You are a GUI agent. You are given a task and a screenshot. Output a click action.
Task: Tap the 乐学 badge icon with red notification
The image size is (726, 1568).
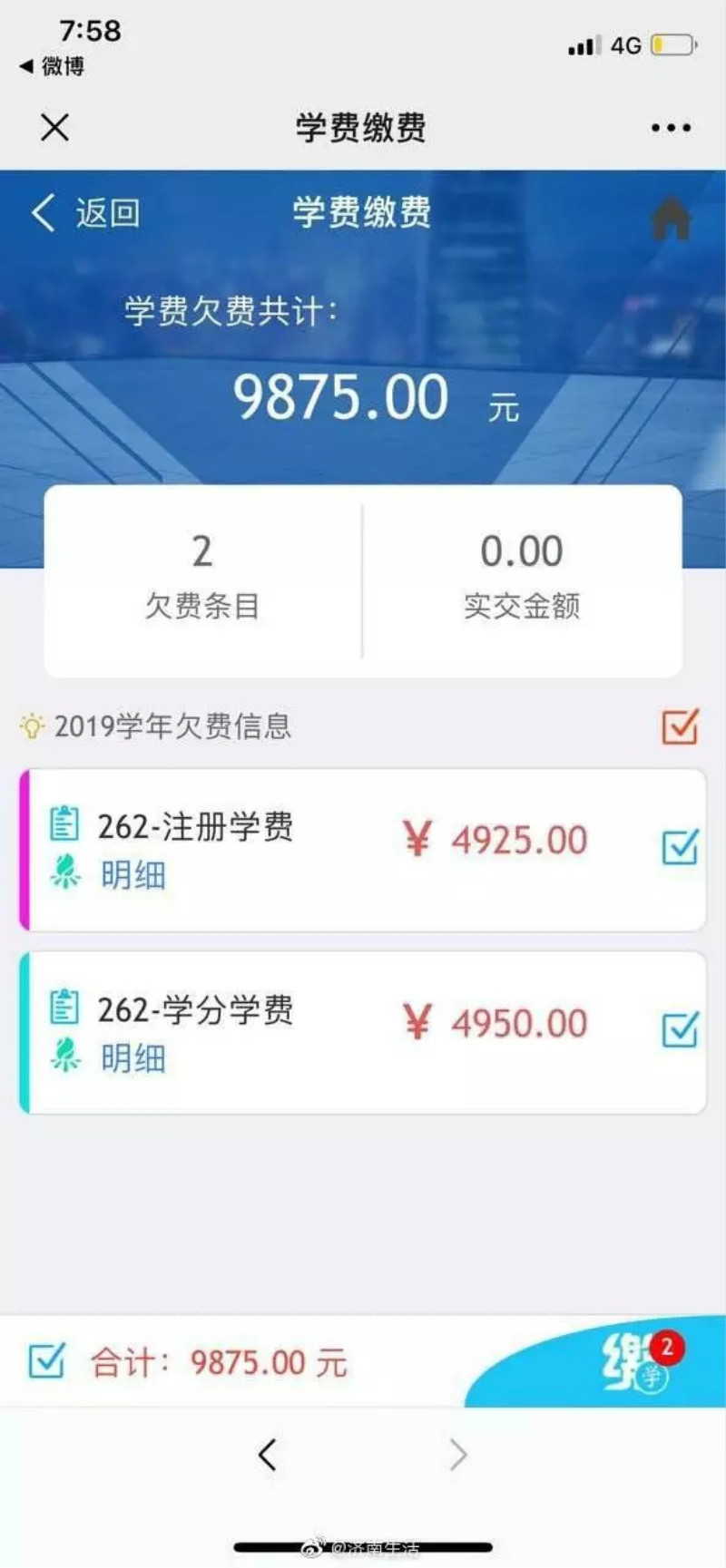[x=635, y=1359]
